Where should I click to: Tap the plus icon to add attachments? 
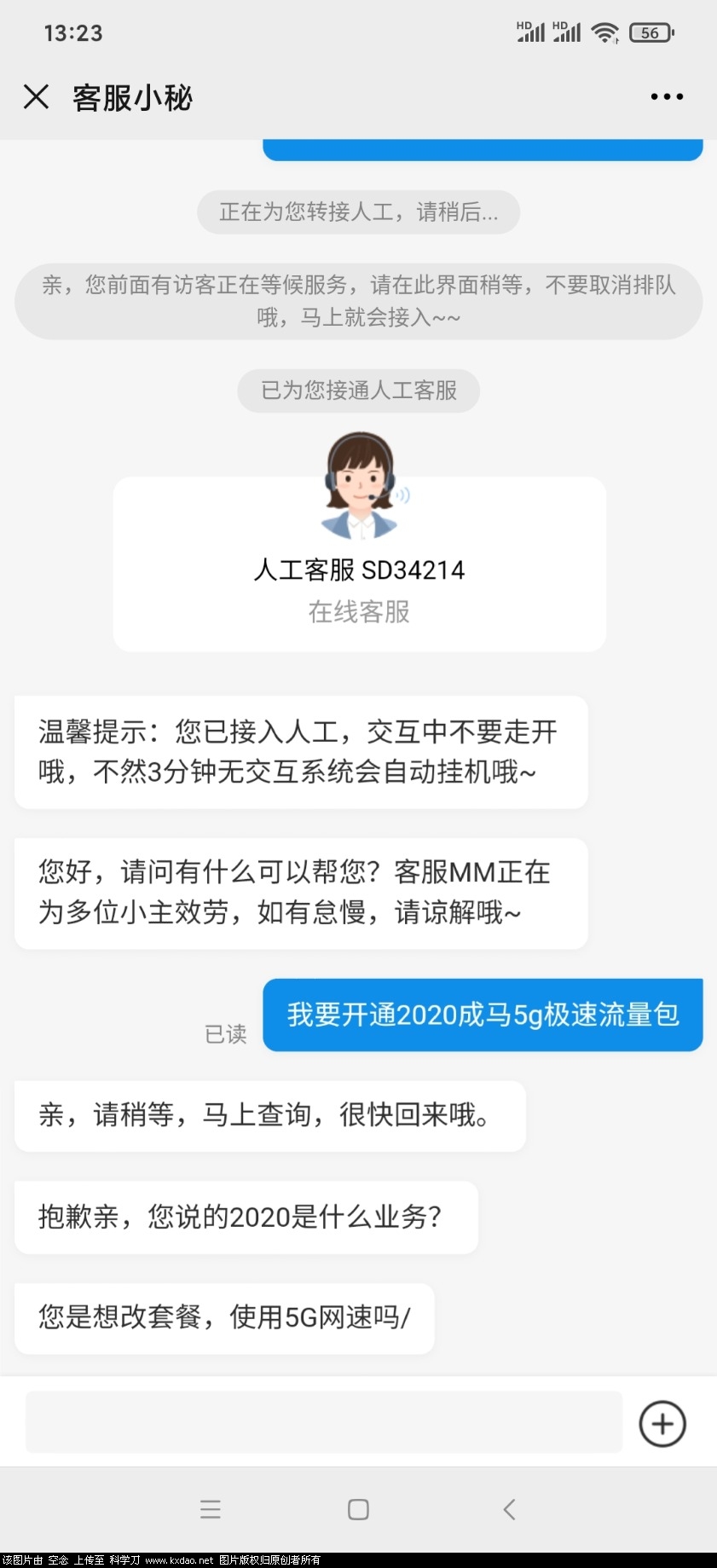pyautogui.click(x=662, y=1422)
